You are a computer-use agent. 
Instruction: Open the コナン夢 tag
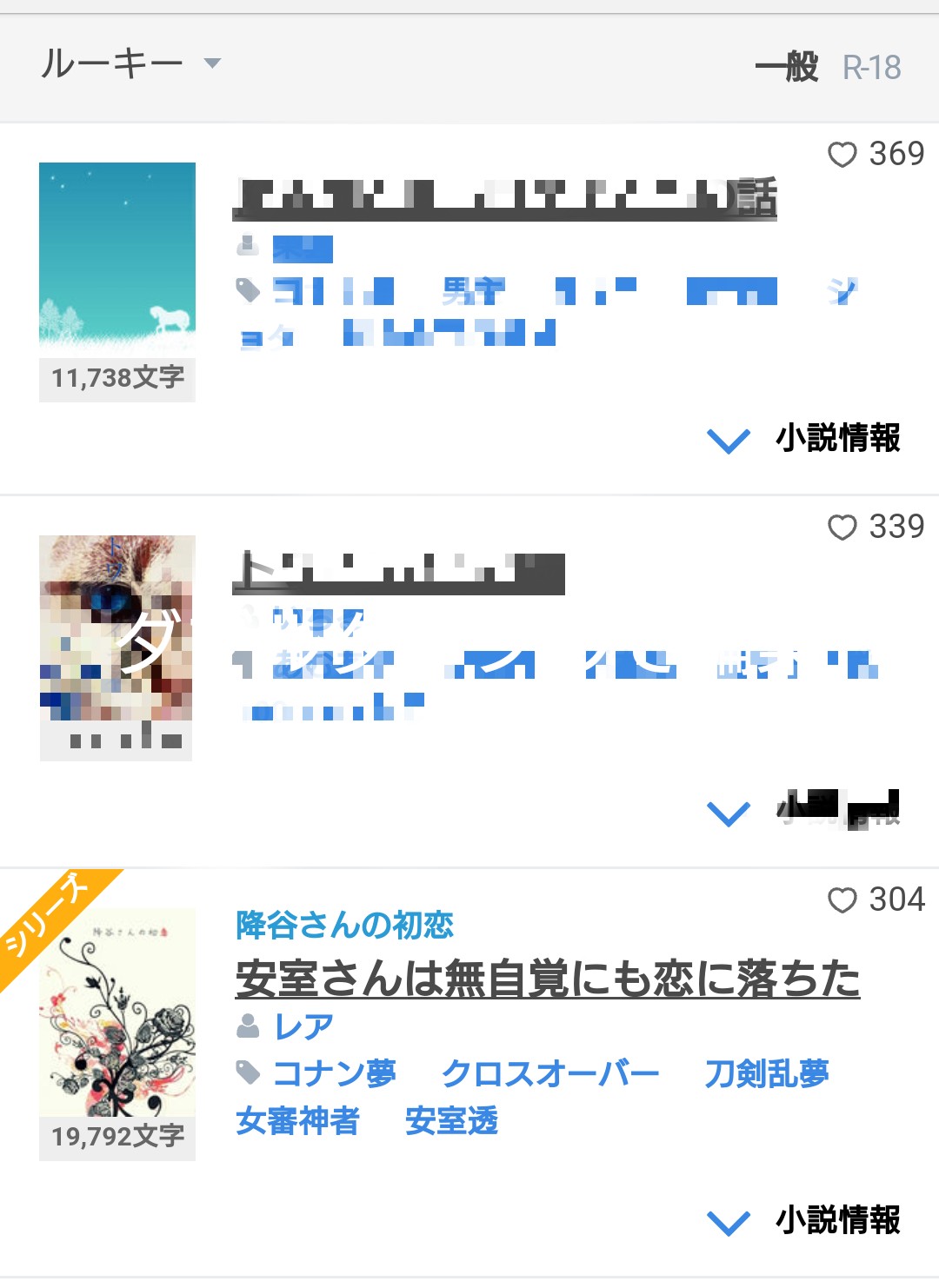[335, 1074]
